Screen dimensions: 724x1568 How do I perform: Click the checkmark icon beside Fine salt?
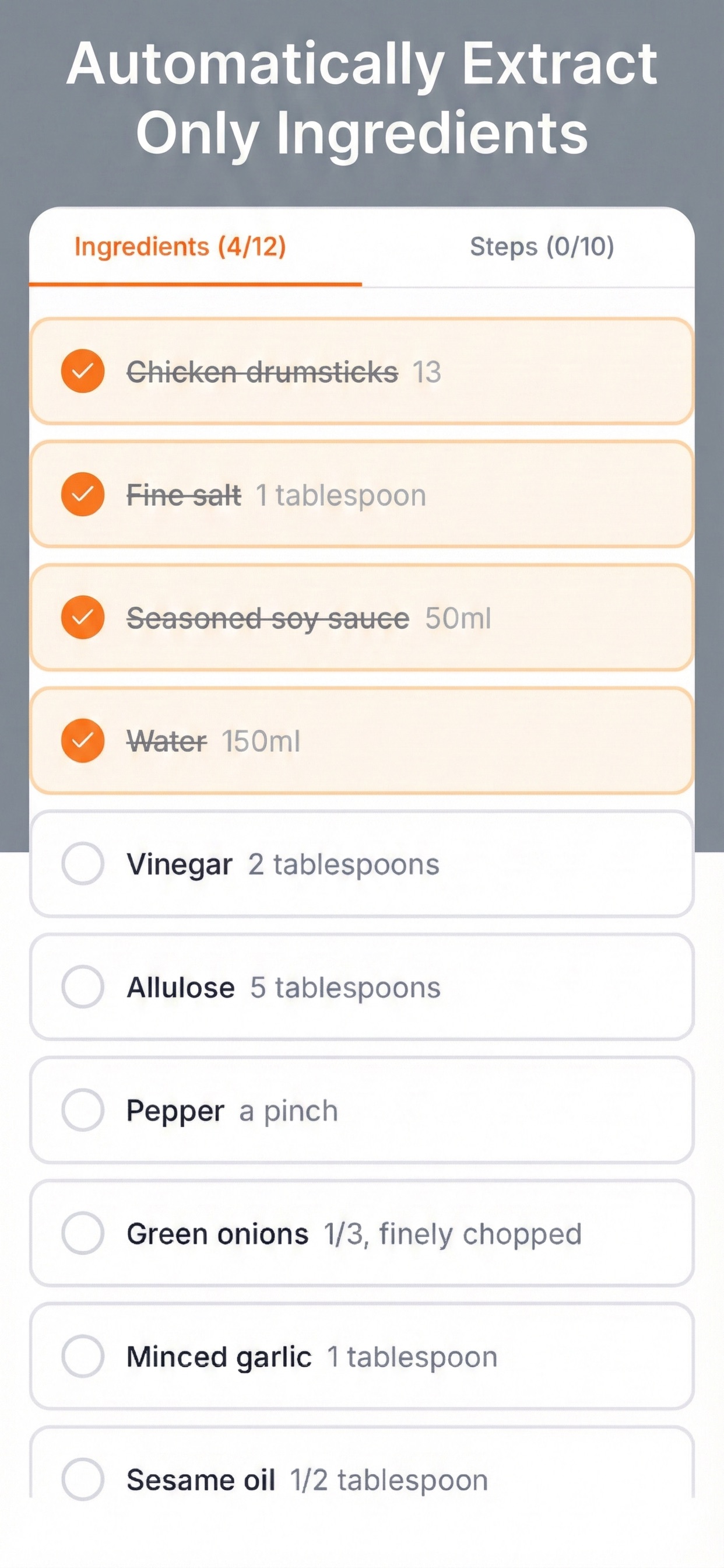[83, 494]
